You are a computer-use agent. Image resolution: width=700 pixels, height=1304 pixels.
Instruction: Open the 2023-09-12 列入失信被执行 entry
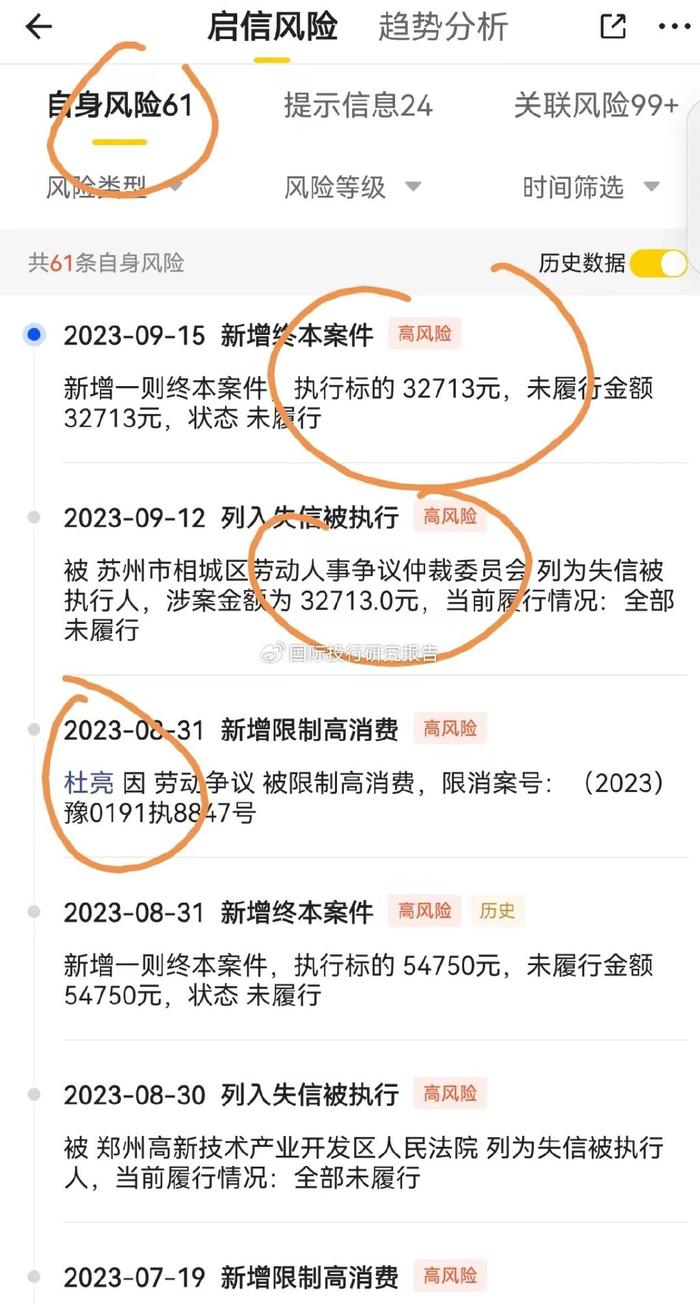(359, 573)
